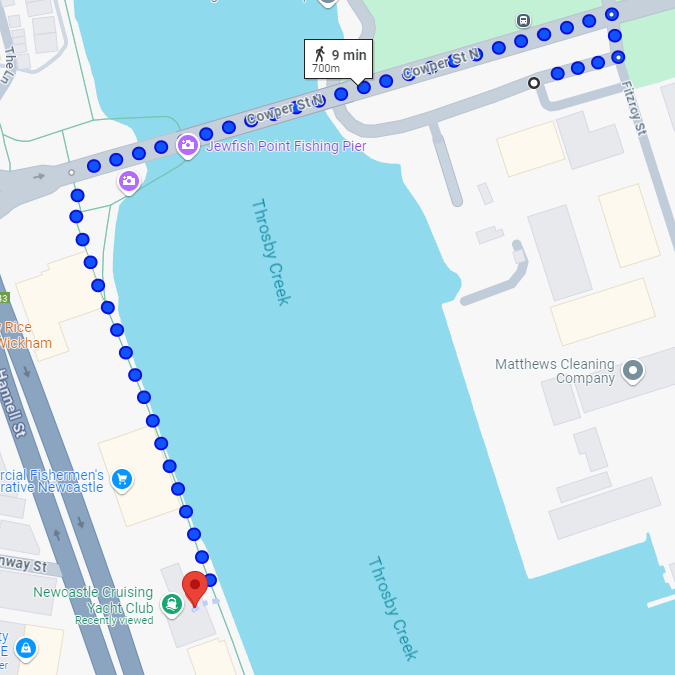Open Jewfish Point Fishing Pier marker
This screenshot has height=675, width=675.
point(187,146)
